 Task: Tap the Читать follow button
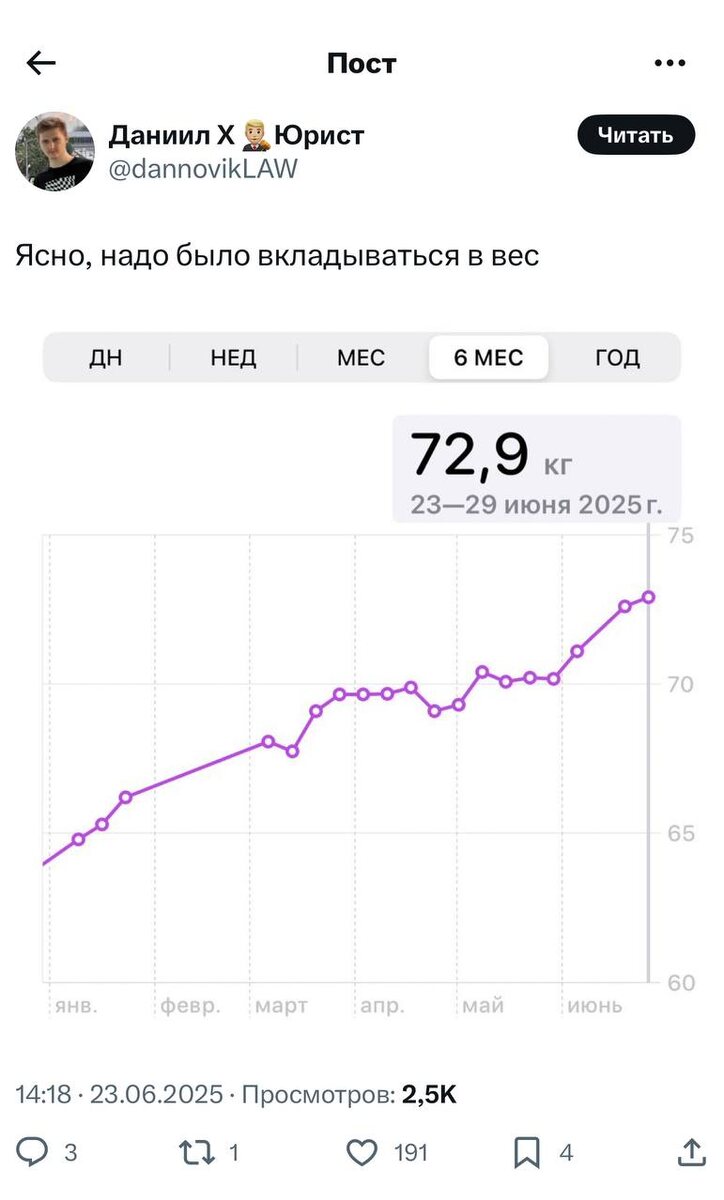[x=636, y=135]
